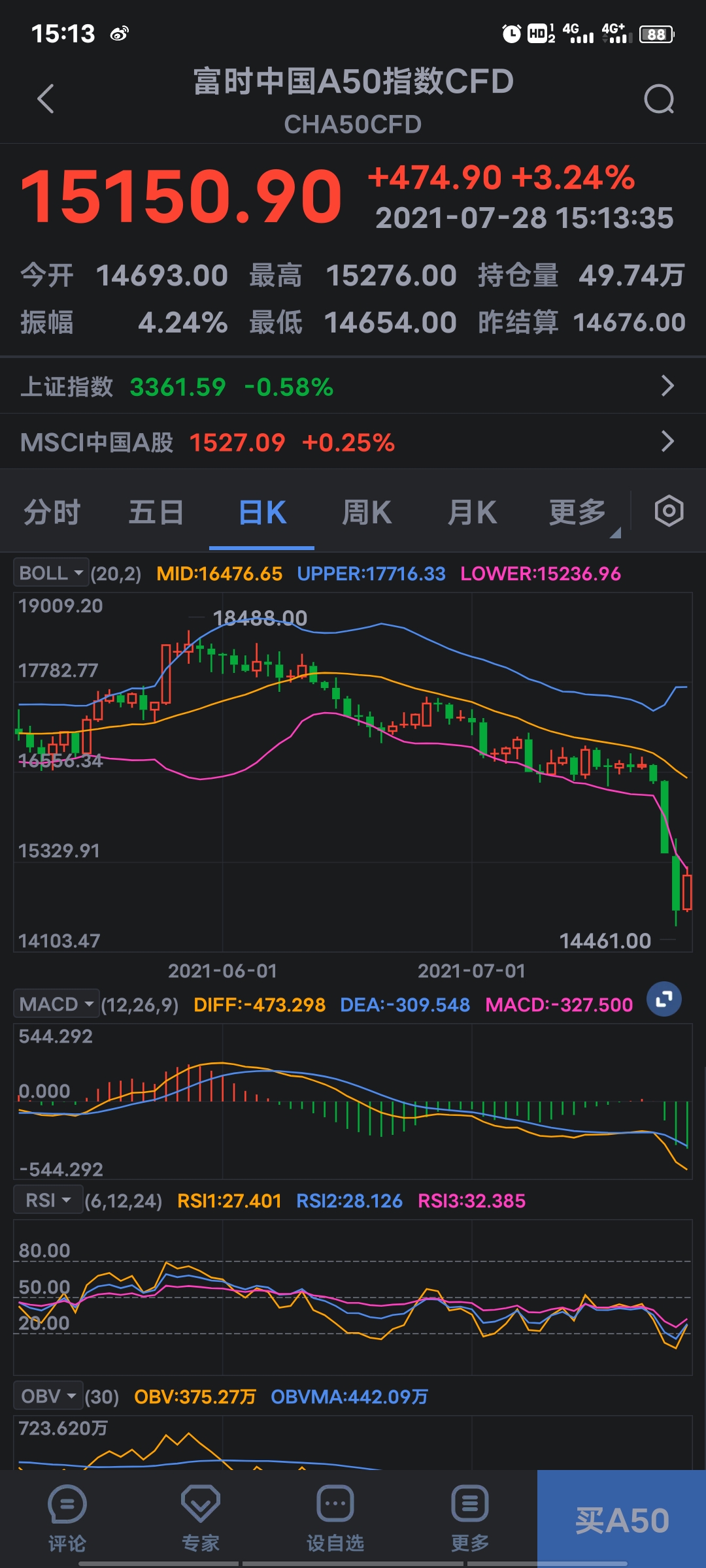
Task: Open the RSI indicator dropdown
Action: pyautogui.click(x=48, y=1200)
